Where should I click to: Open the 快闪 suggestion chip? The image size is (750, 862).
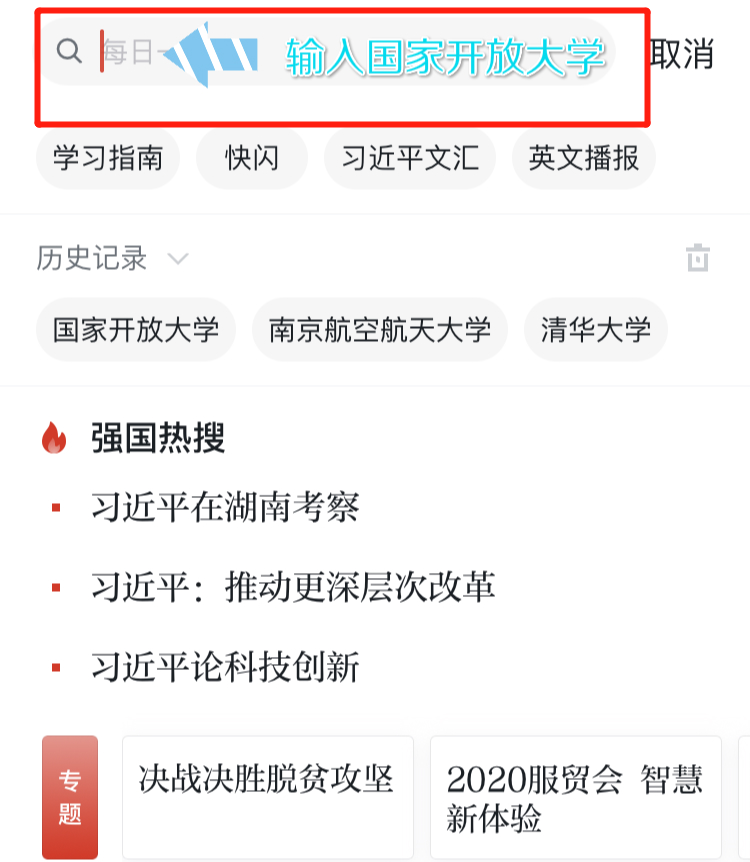(252, 158)
